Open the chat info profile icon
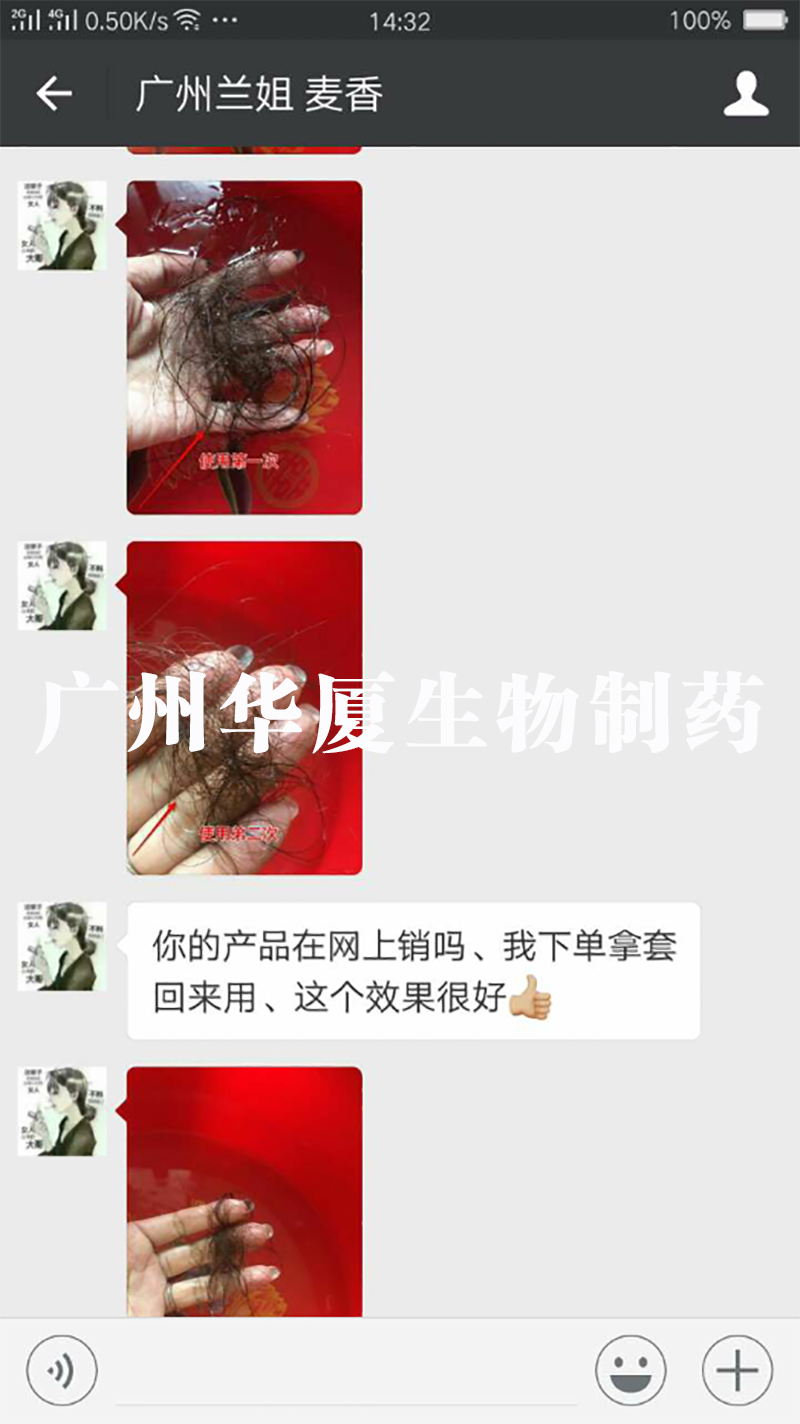 coord(745,94)
